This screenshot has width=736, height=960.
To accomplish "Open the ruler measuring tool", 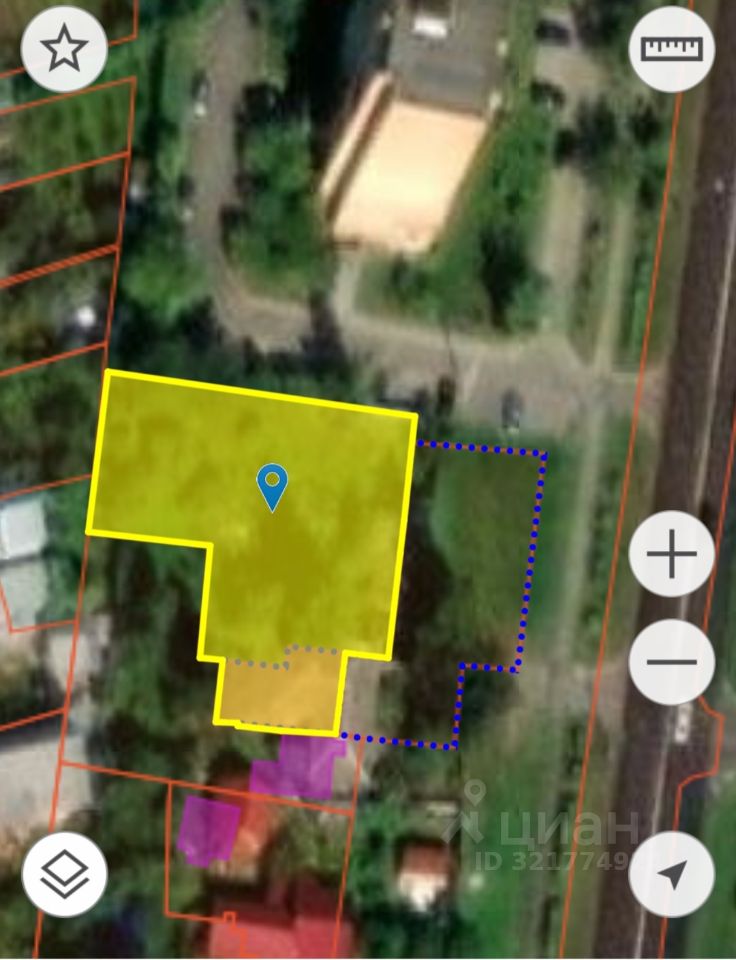I will click(x=672, y=49).
